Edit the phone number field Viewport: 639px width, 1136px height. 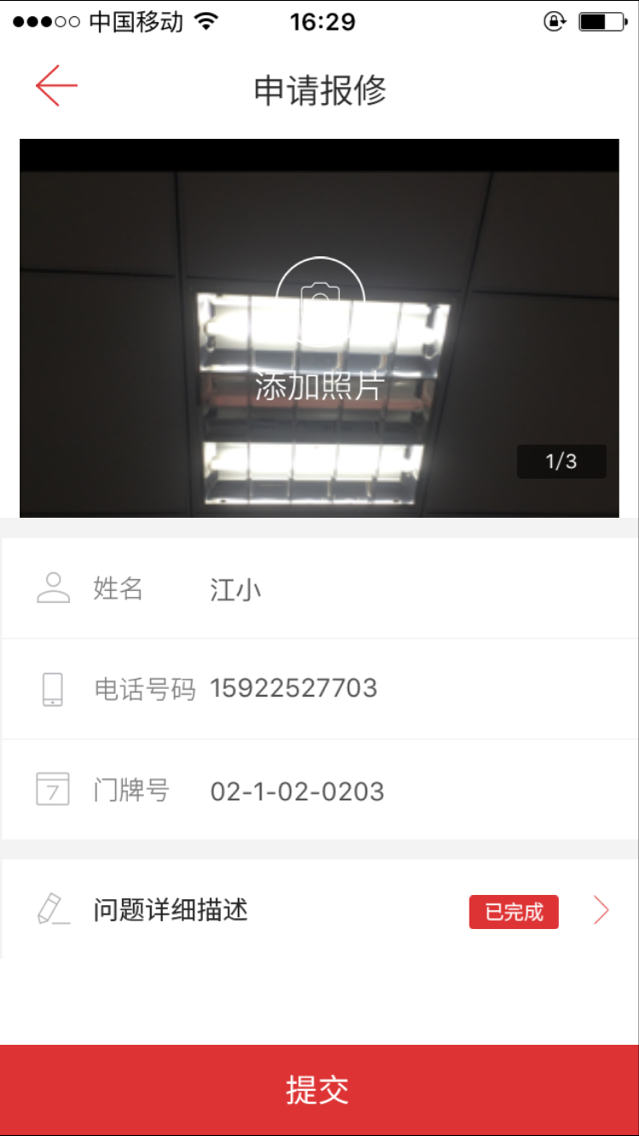293,688
